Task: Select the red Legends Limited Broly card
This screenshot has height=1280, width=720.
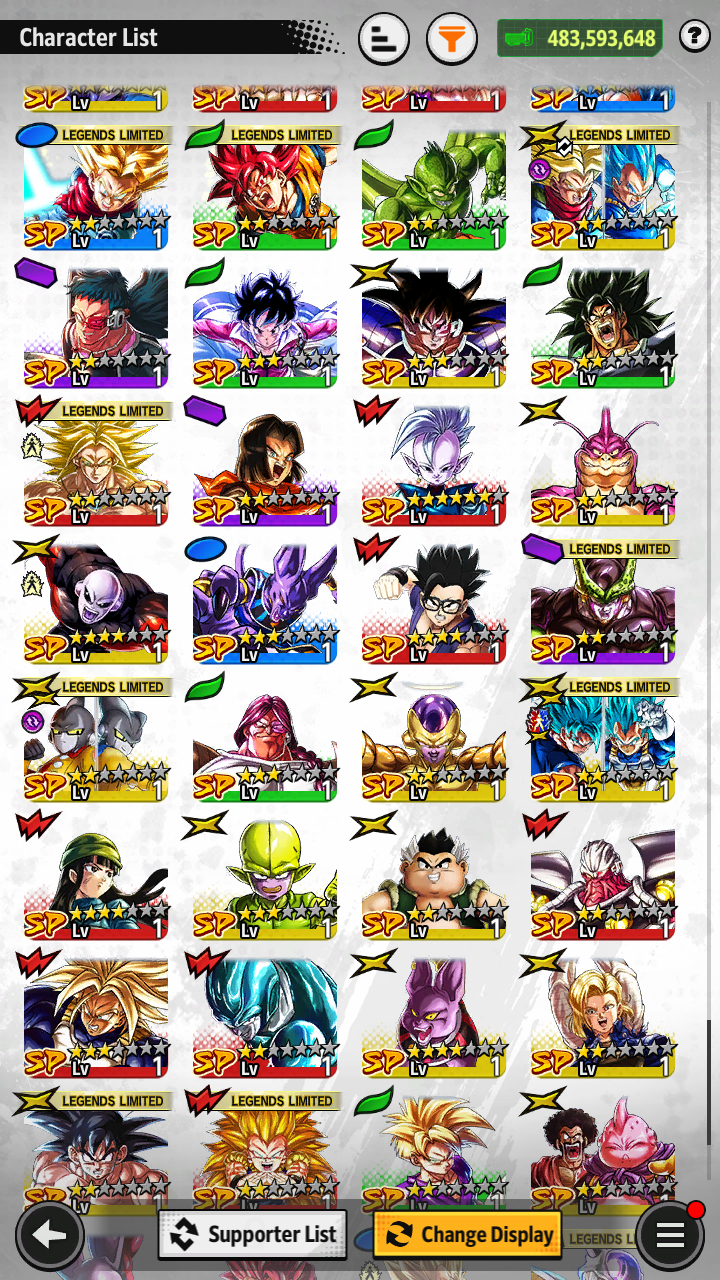Action: [x=96, y=463]
